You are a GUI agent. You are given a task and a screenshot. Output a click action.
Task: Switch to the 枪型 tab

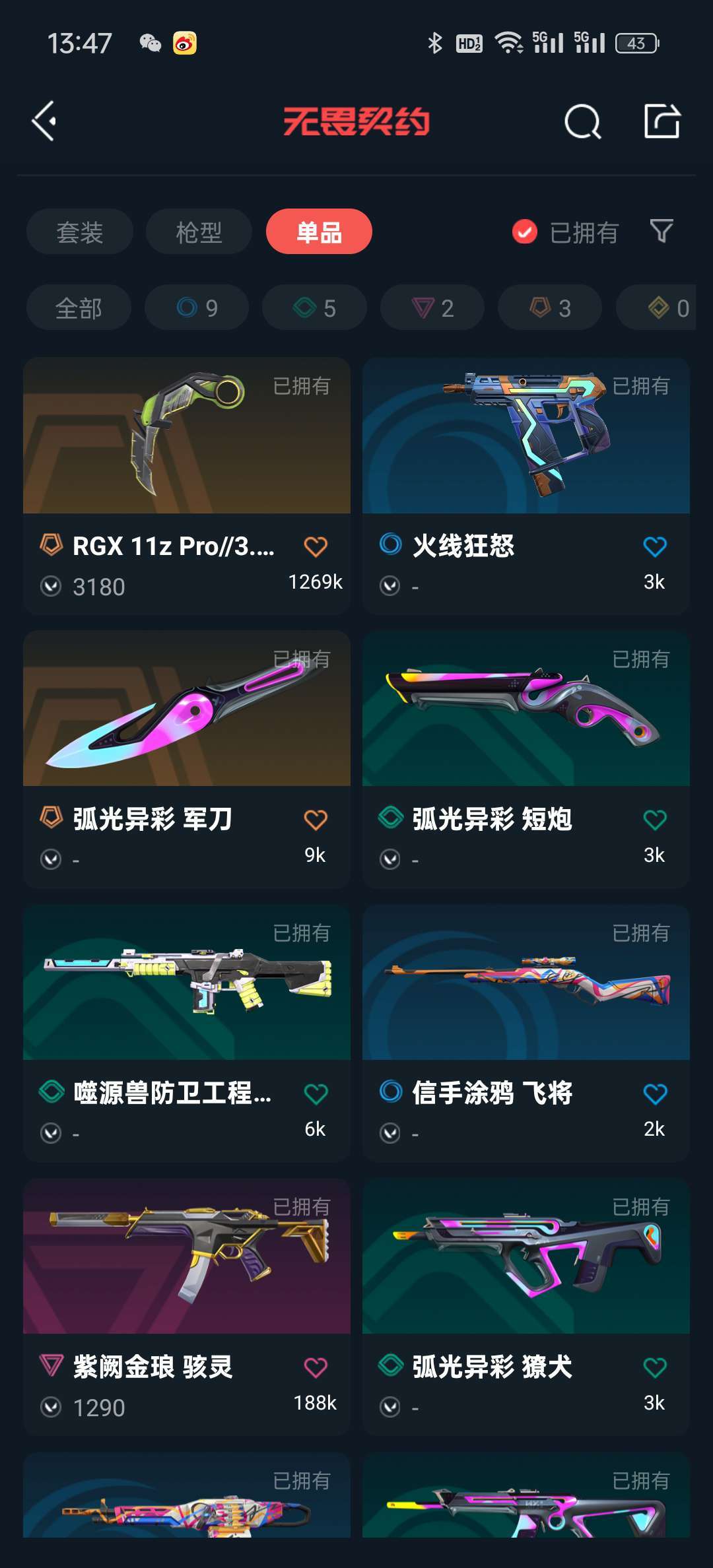tap(199, 232)
